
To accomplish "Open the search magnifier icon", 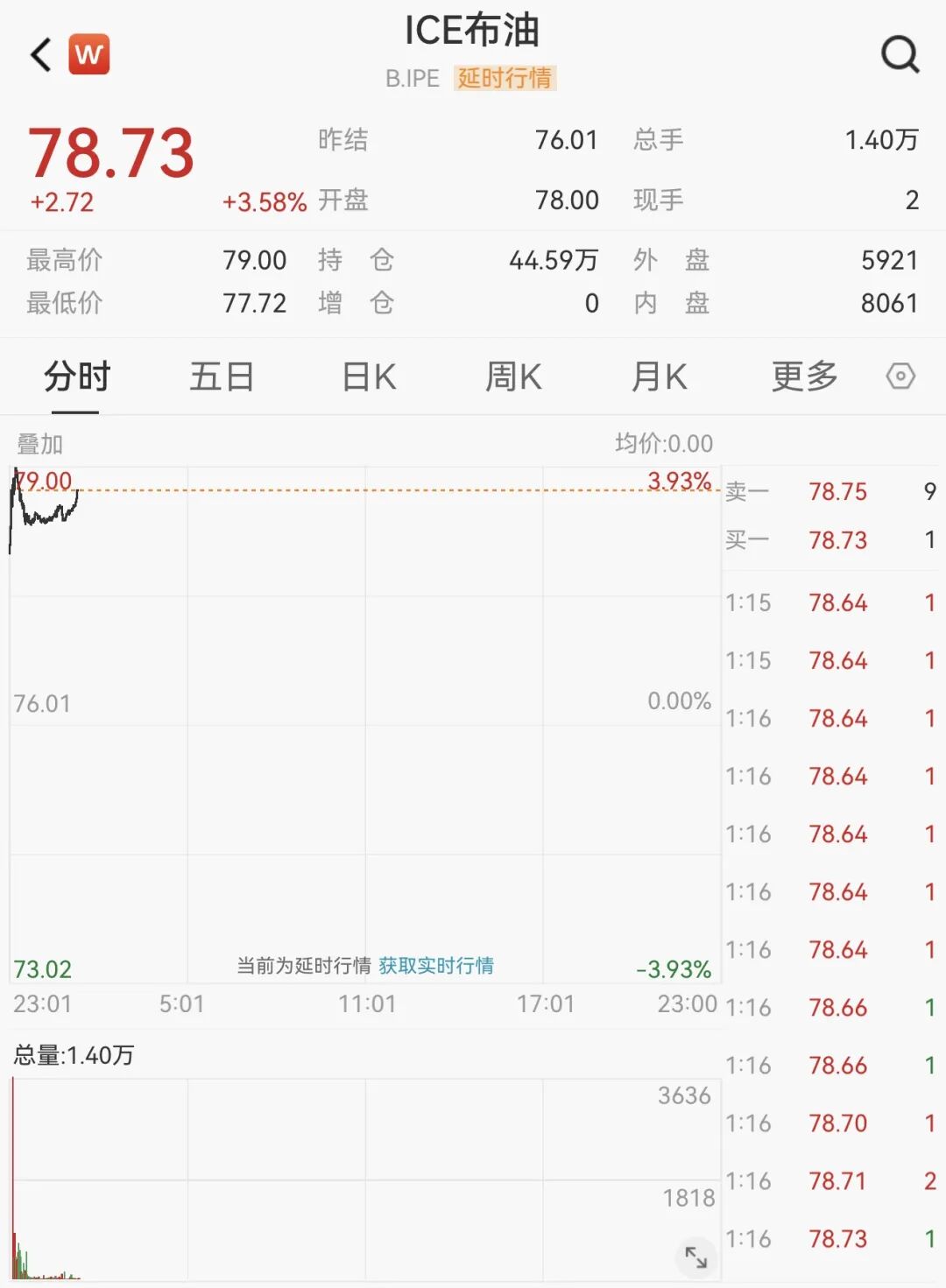I will [x=900, y=54].
